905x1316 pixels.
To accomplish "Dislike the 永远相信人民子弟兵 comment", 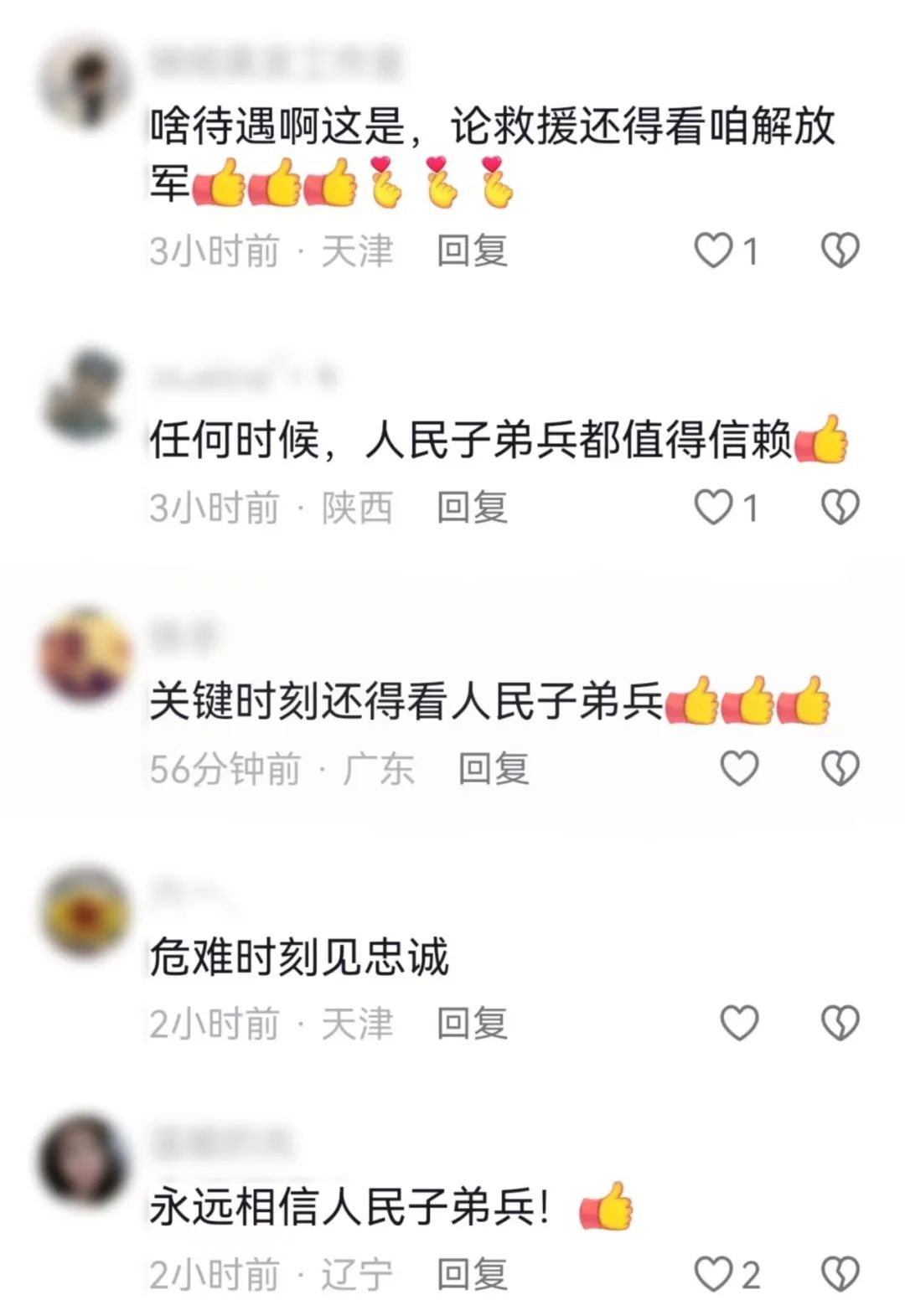I will tap(840, 1274).
